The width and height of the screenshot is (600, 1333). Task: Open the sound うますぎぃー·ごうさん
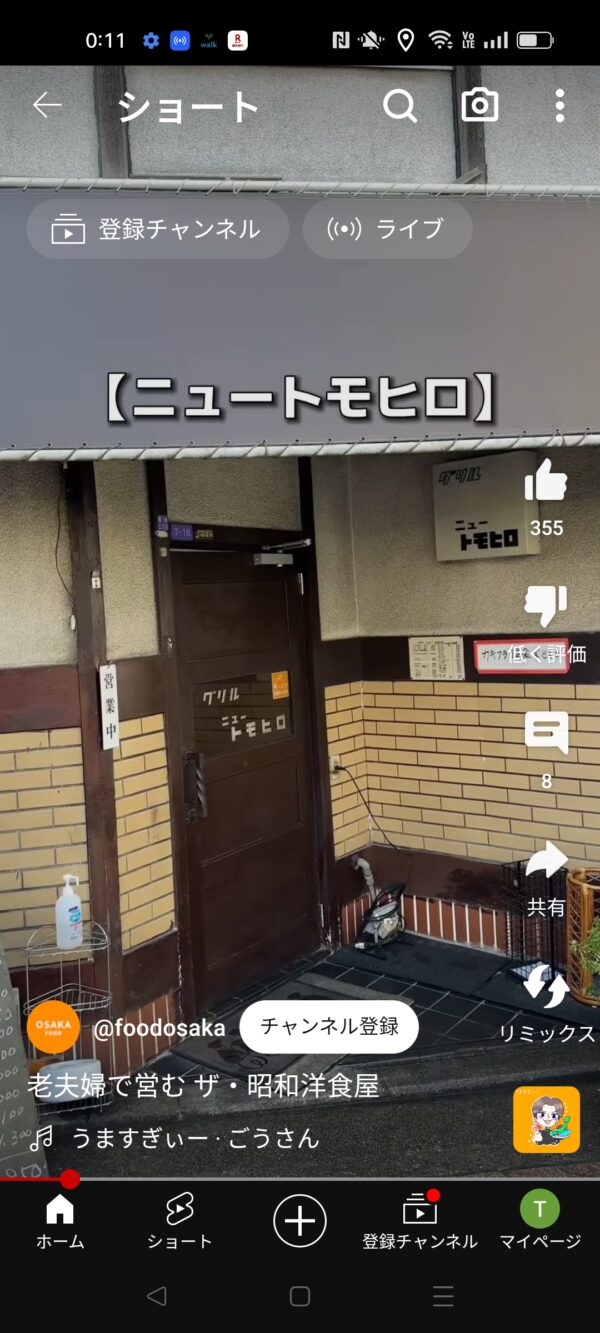[x=194, y=1137]
